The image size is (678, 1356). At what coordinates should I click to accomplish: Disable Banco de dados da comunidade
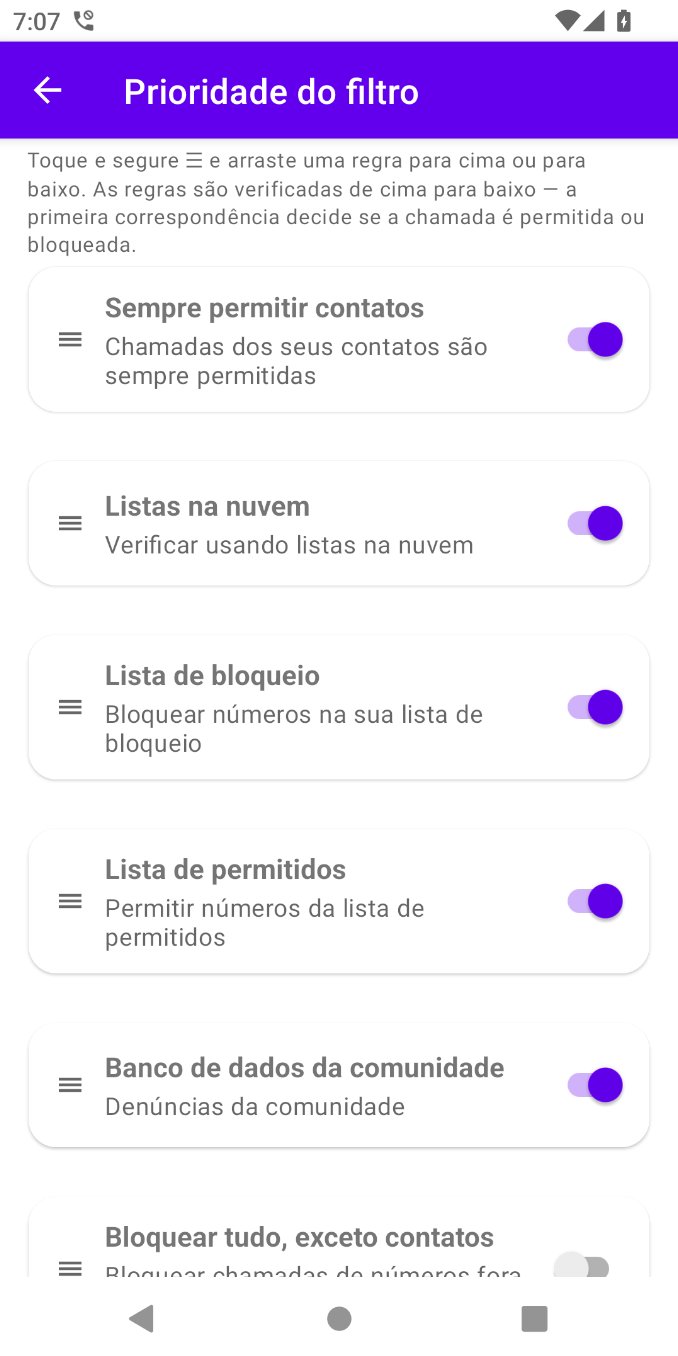pos(596,1085)
